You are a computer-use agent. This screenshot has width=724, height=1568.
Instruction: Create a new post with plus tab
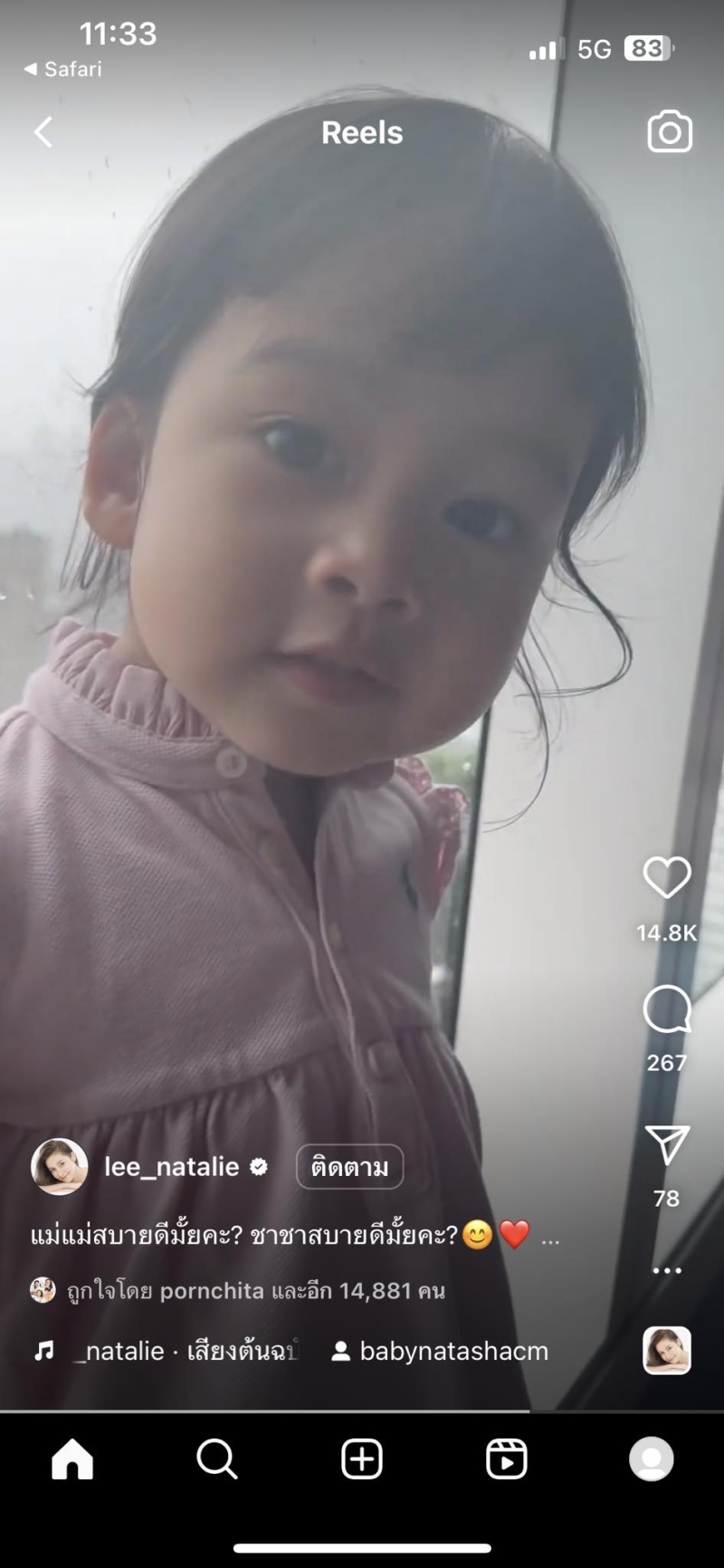(x=362, y=1459)
